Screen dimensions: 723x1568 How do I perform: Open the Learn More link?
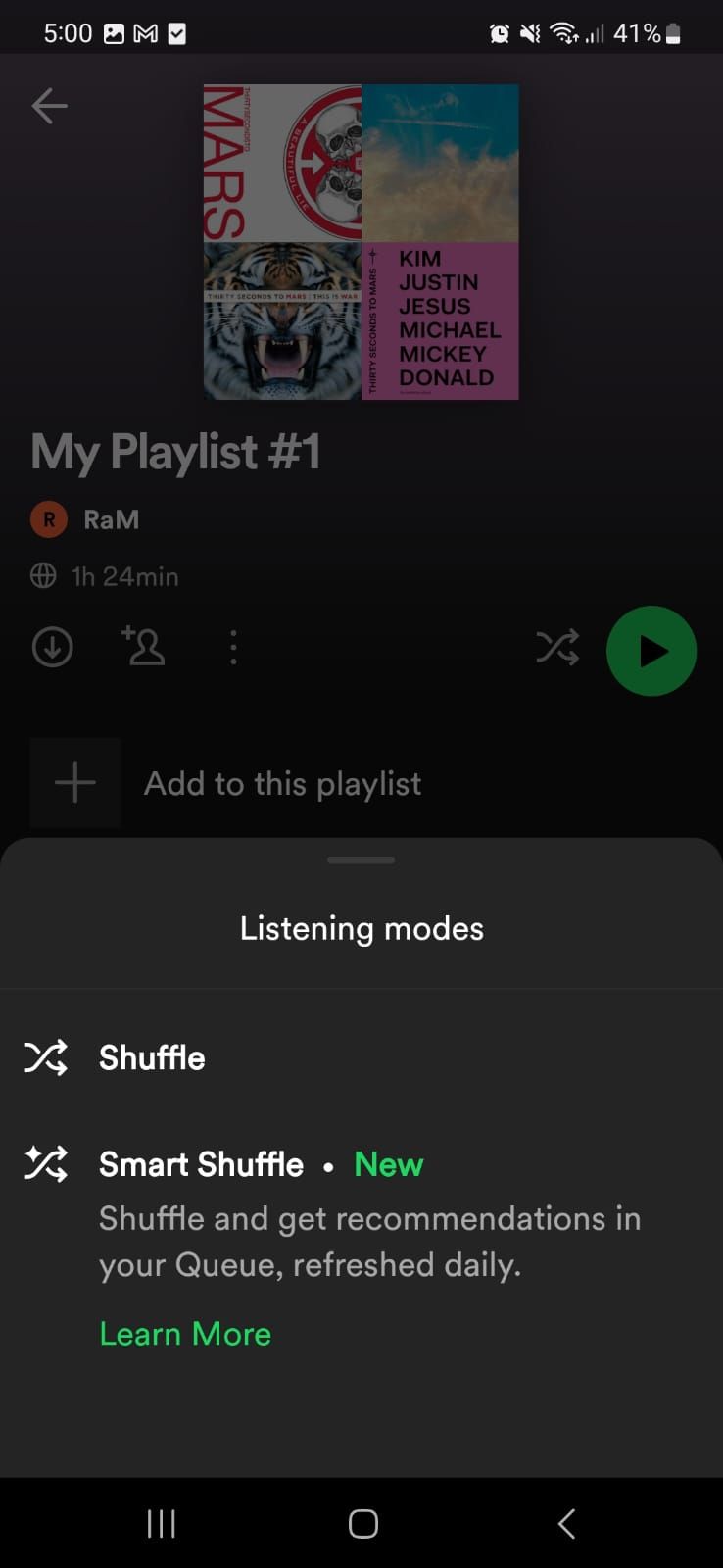coord(184,1333)
